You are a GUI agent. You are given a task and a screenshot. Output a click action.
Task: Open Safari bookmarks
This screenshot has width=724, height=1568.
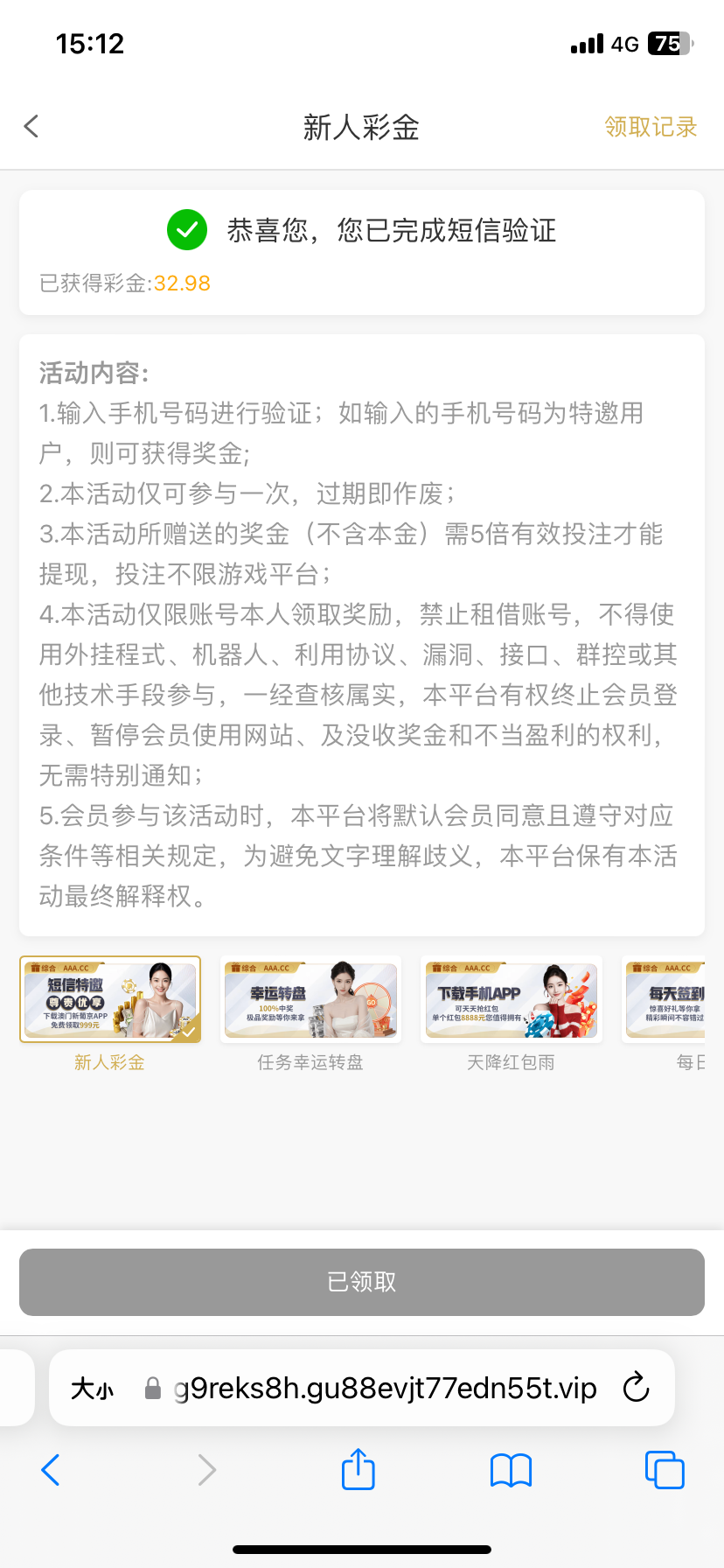click(x=512, y=1470)
